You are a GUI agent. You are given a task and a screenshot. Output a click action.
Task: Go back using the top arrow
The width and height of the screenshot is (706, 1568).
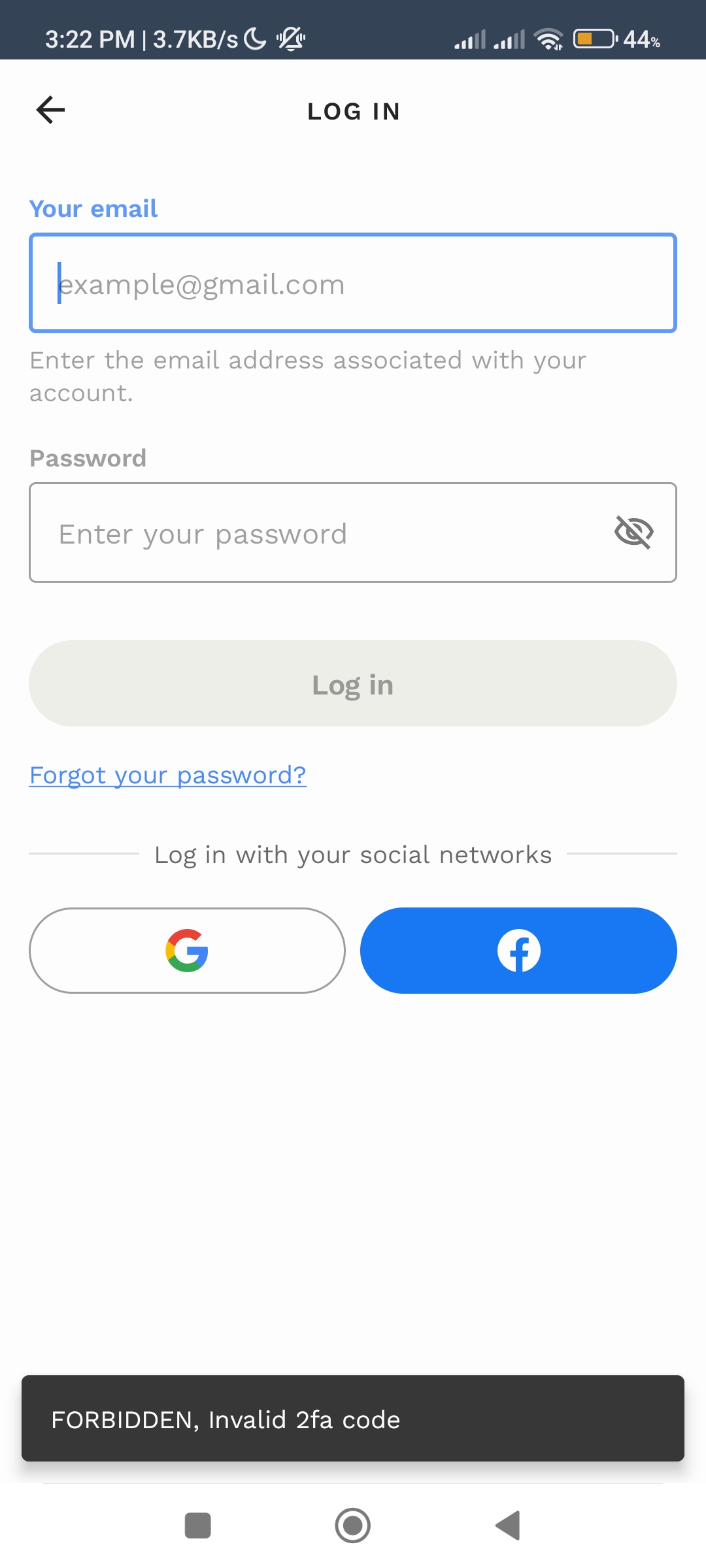[50, 110]
